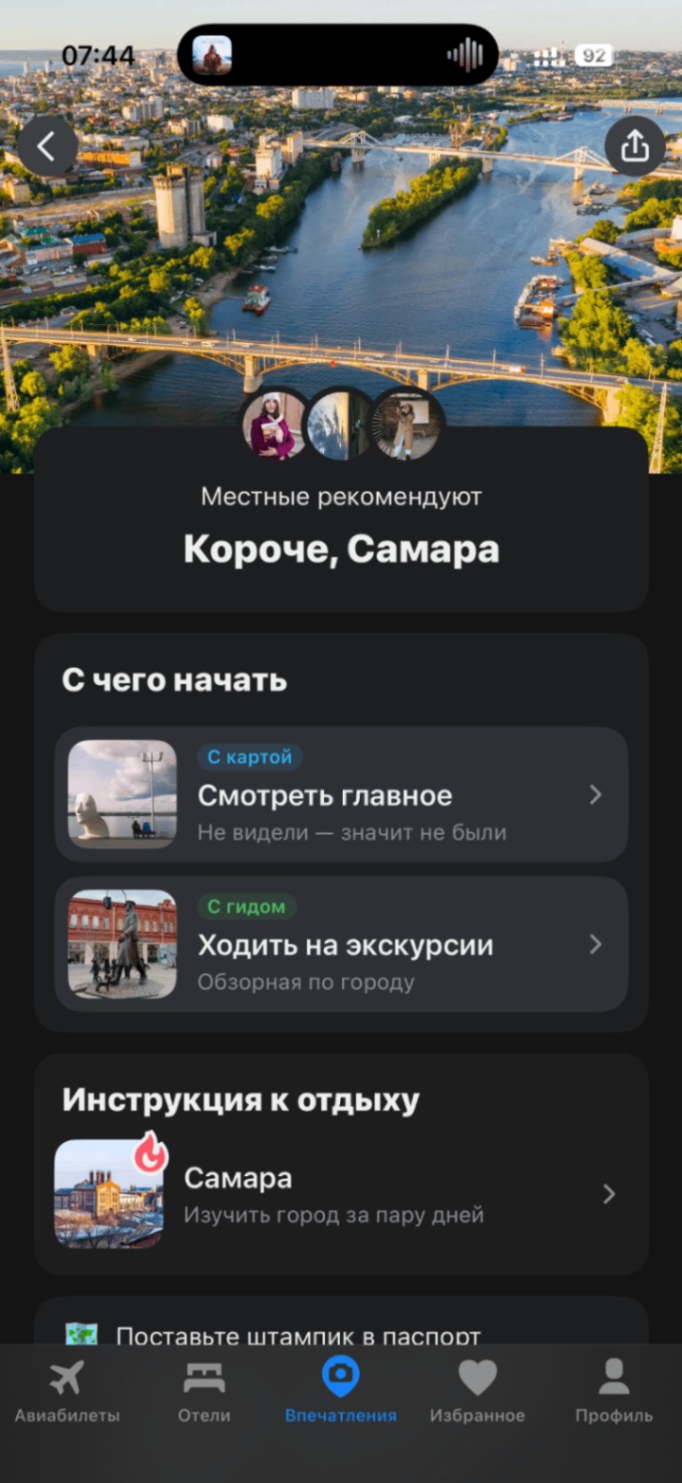This screenshot has height=1483, width=682.
Task: Share the Samara guide page
Action: (x=634, y=147)
